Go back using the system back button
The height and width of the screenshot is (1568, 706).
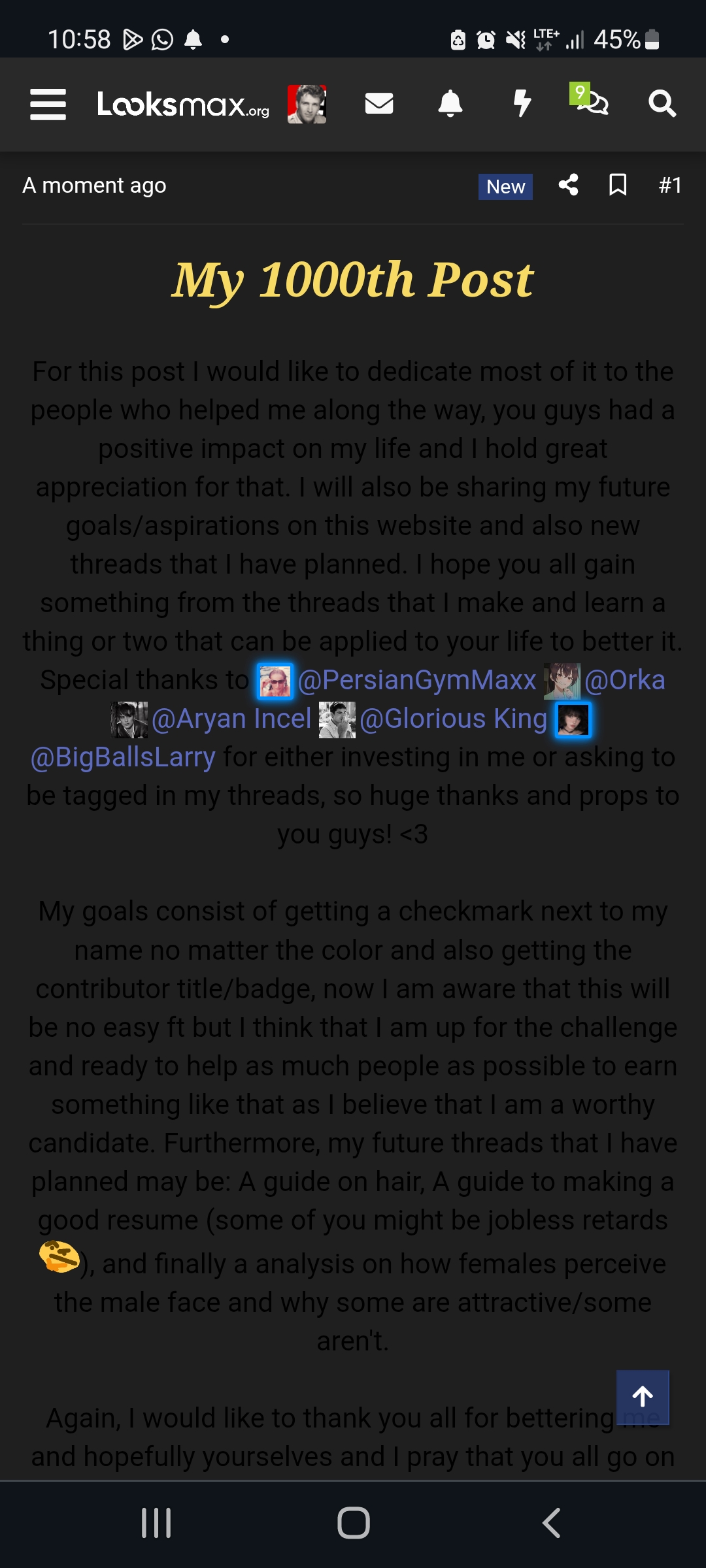[551, 1523]
